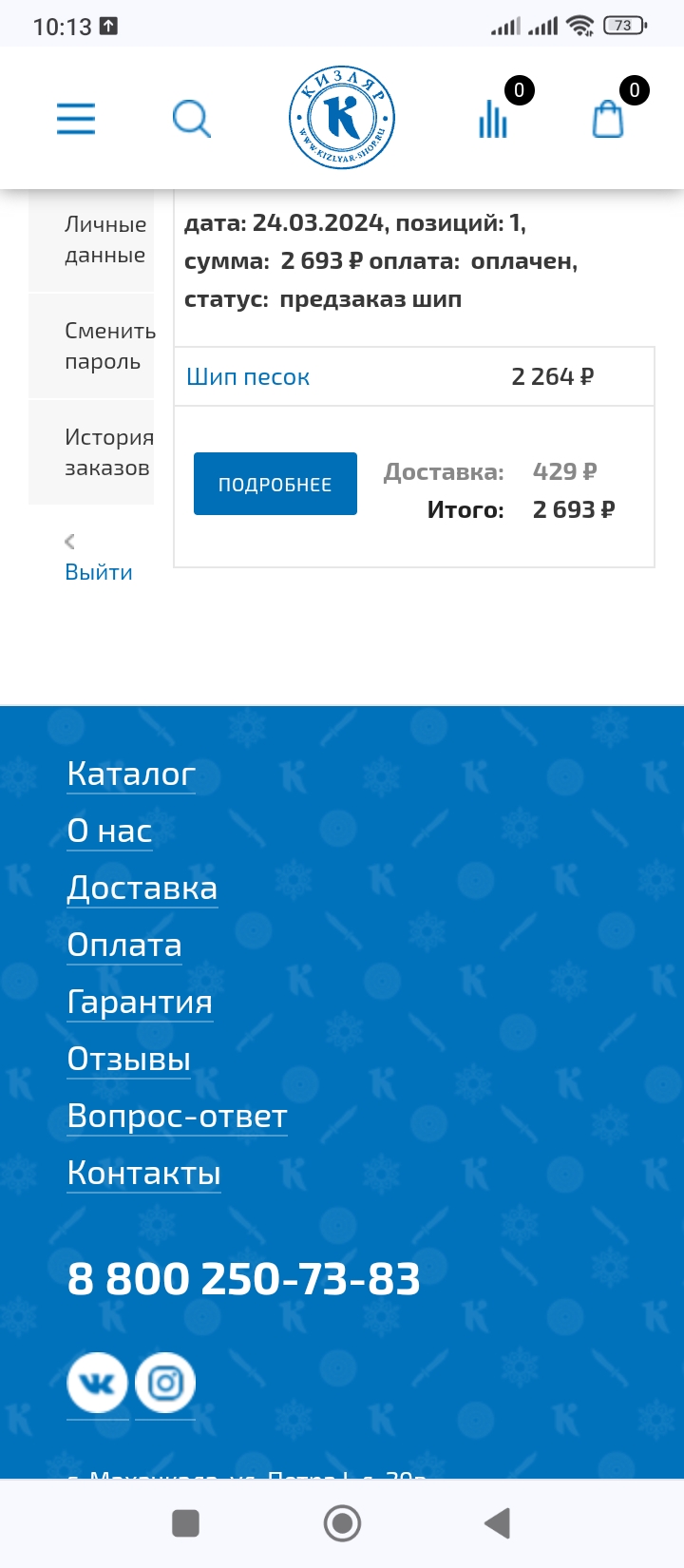Open История заказов section
This screenshot has height=1568, width=684.
[92, 452]
